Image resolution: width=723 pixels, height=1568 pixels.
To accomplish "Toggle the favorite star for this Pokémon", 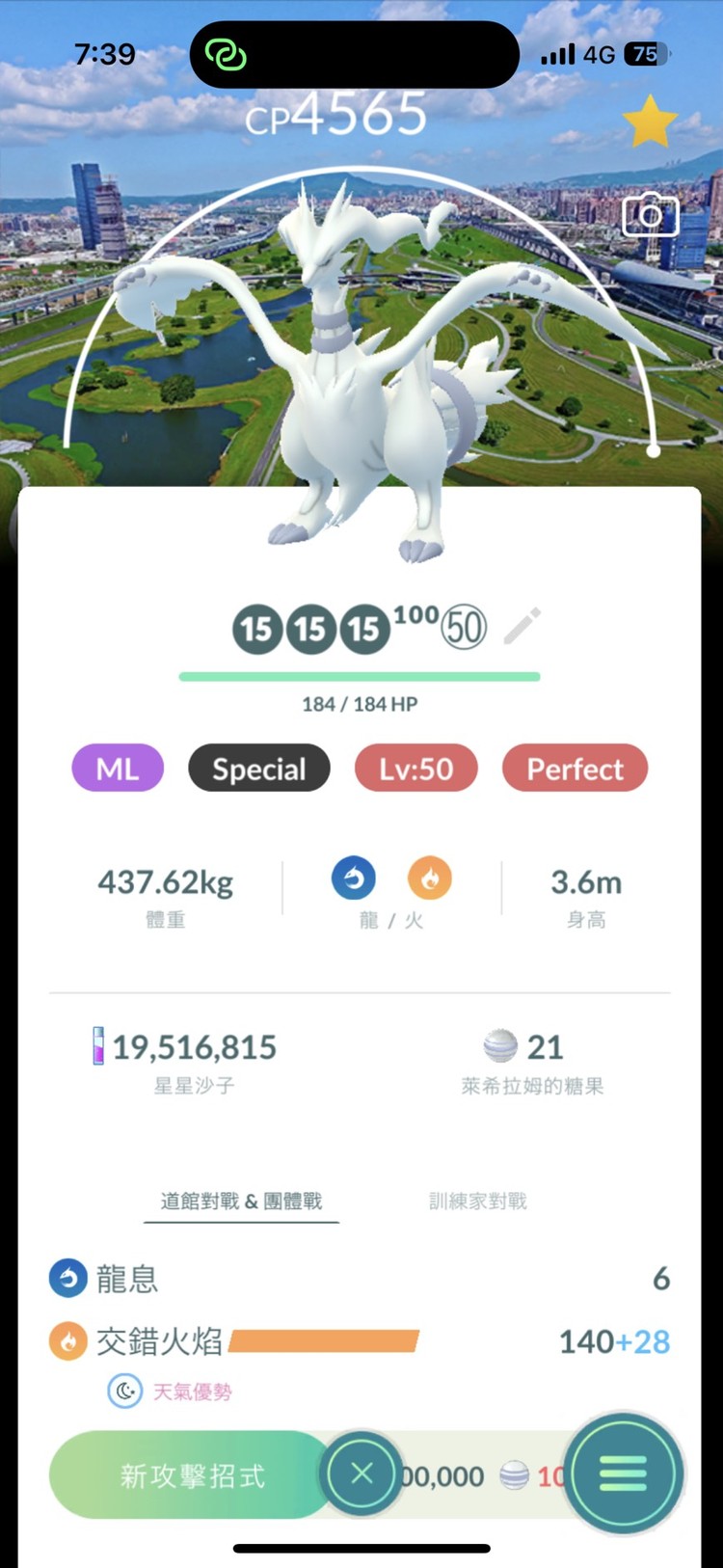I will pyautogui.click(x=650, y=122).
